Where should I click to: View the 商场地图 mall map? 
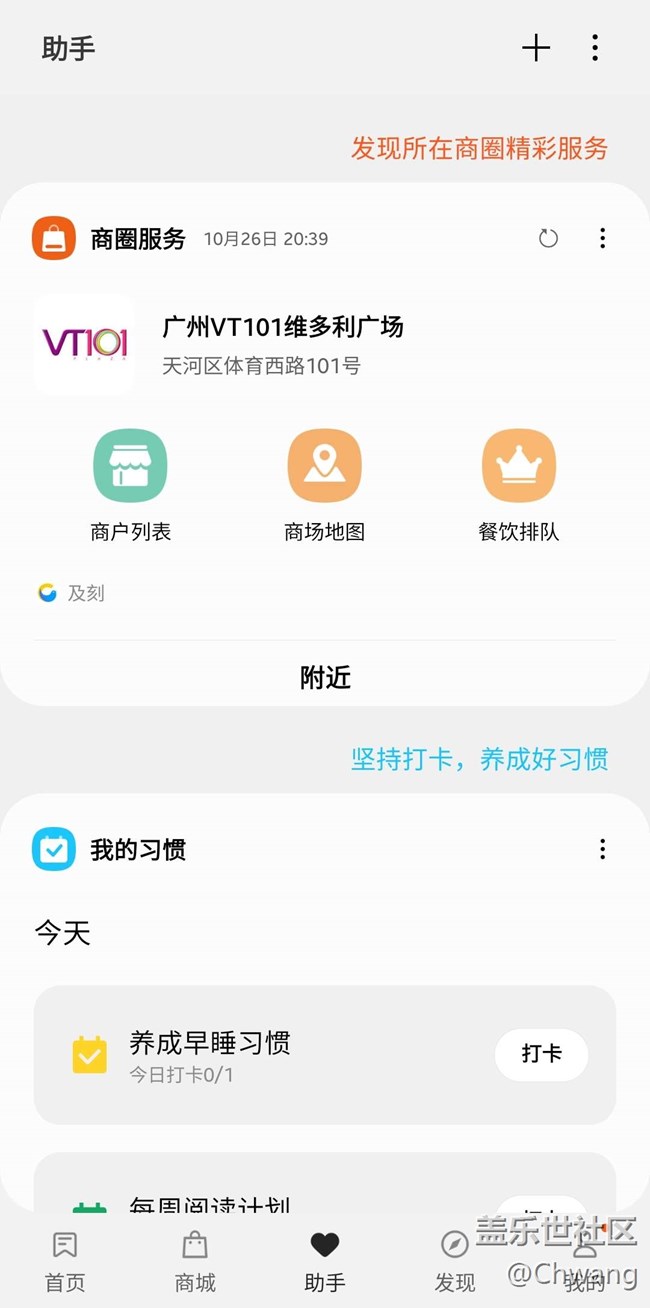tap(324, 486)
